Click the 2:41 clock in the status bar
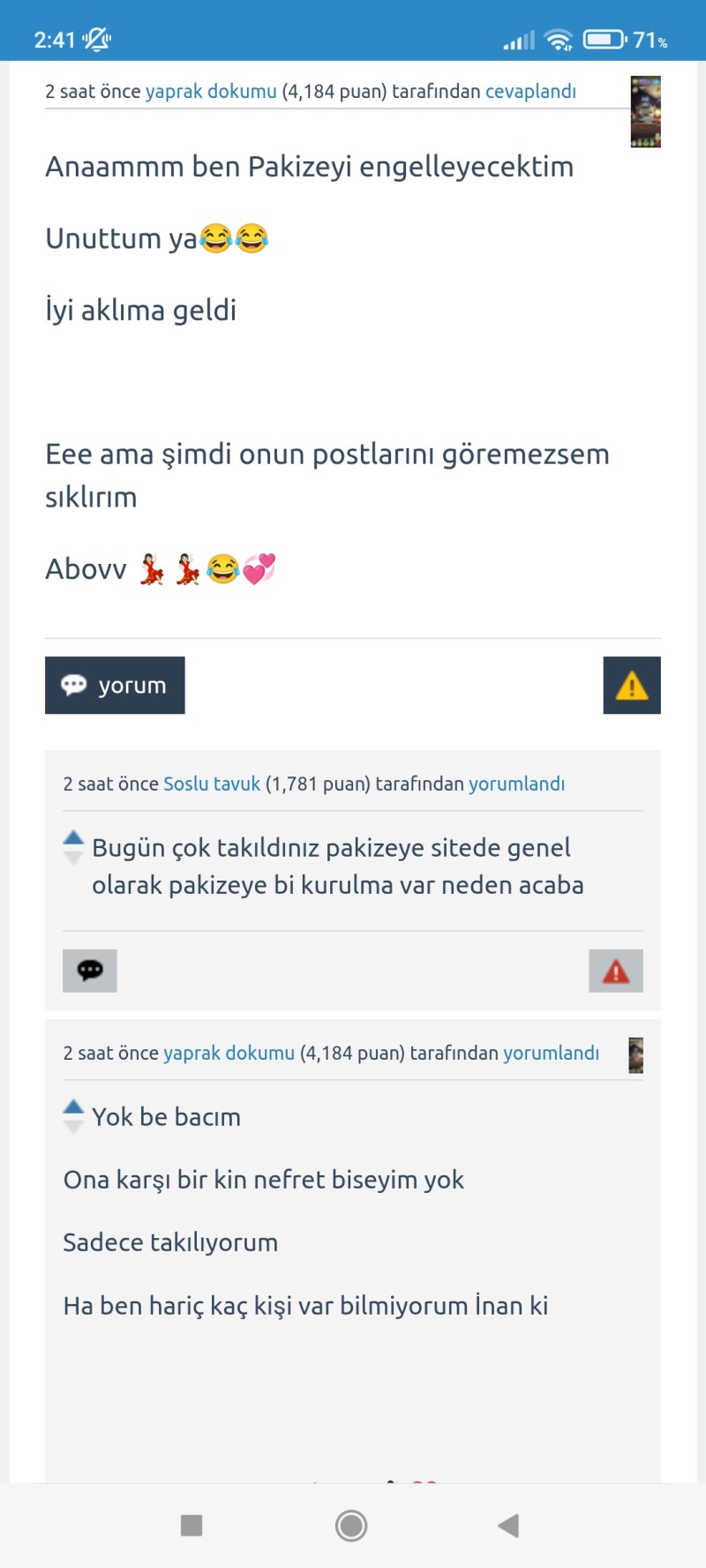Image resolution: width=706 pixels, height=1568 pixels. click(x=53, y=39)
